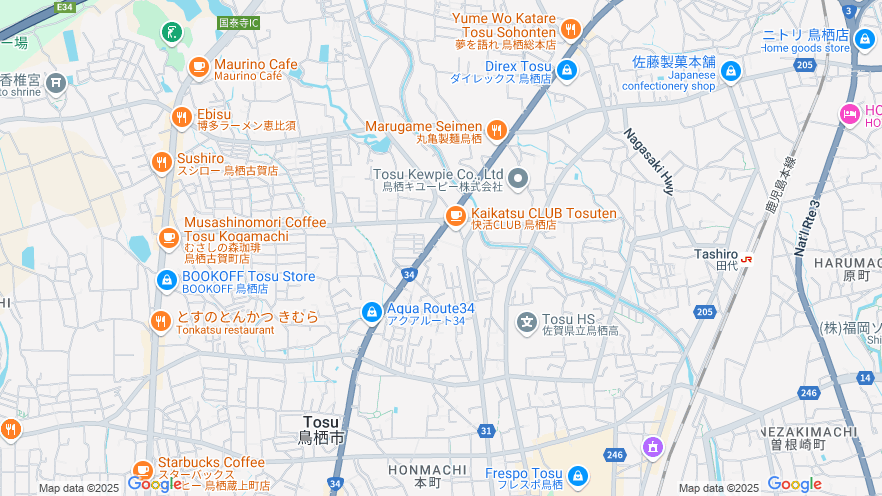Select the Marugame Seimen restaurant pin
The width and height of the screenshot is (882, 496).
coord(497,130)
